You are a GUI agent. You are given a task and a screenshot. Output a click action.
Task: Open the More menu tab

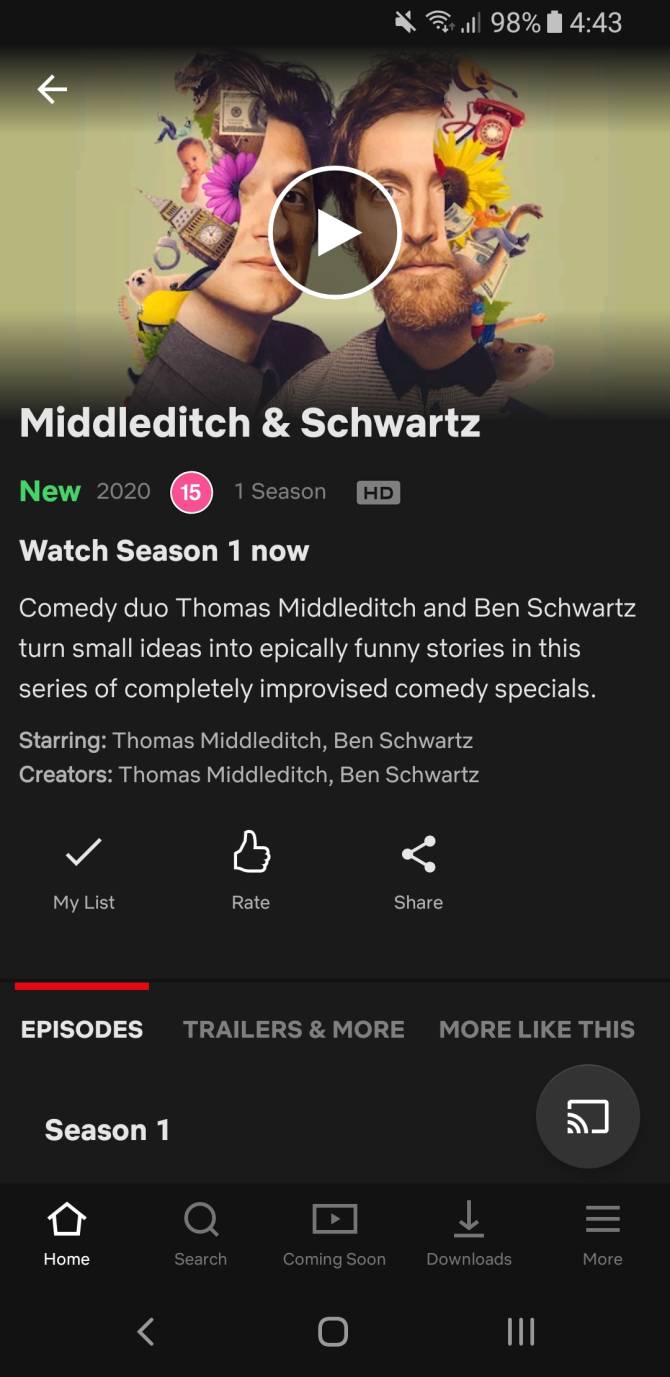(x=602, y=1235)
